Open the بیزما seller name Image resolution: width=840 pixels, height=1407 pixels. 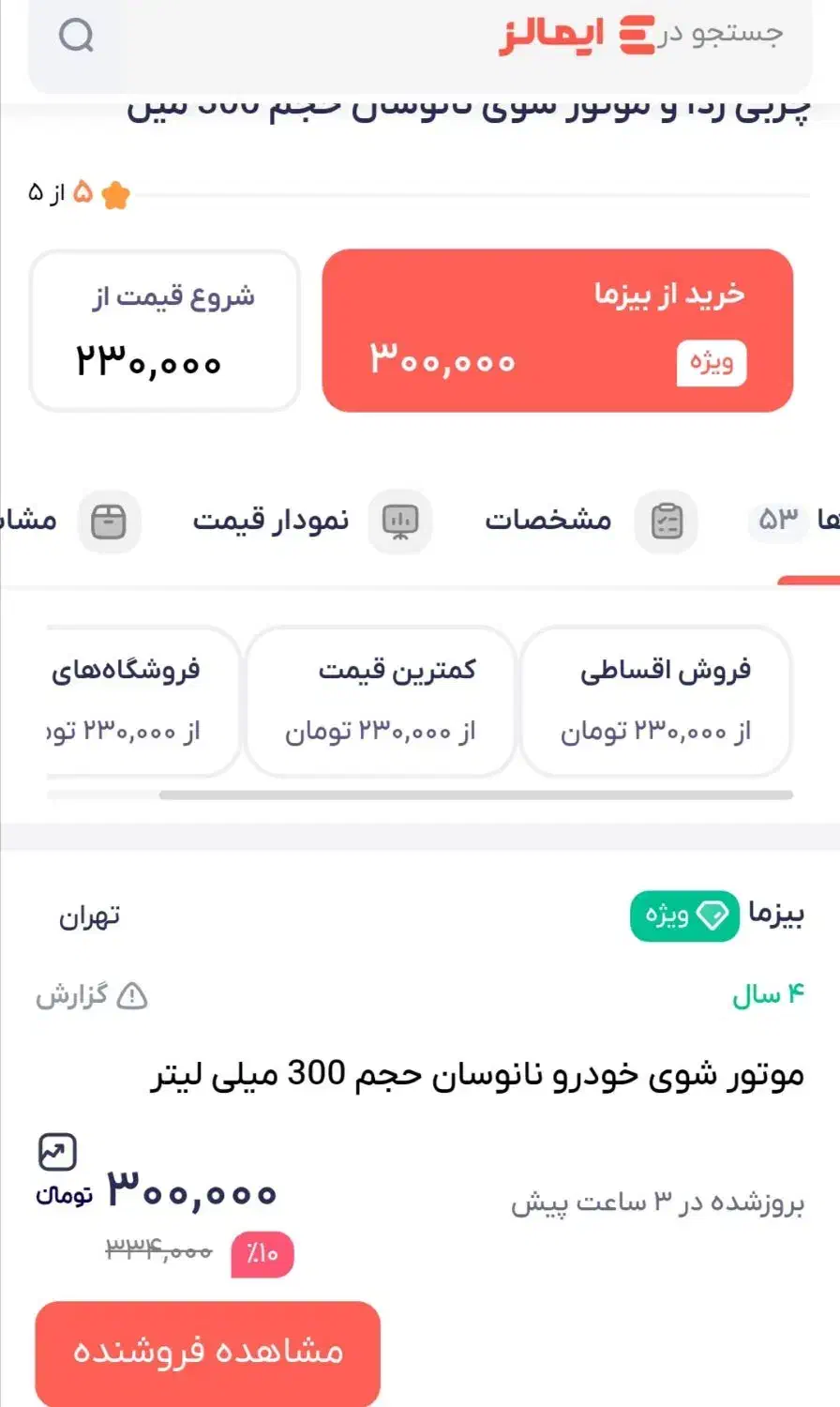tap(775, 914)
